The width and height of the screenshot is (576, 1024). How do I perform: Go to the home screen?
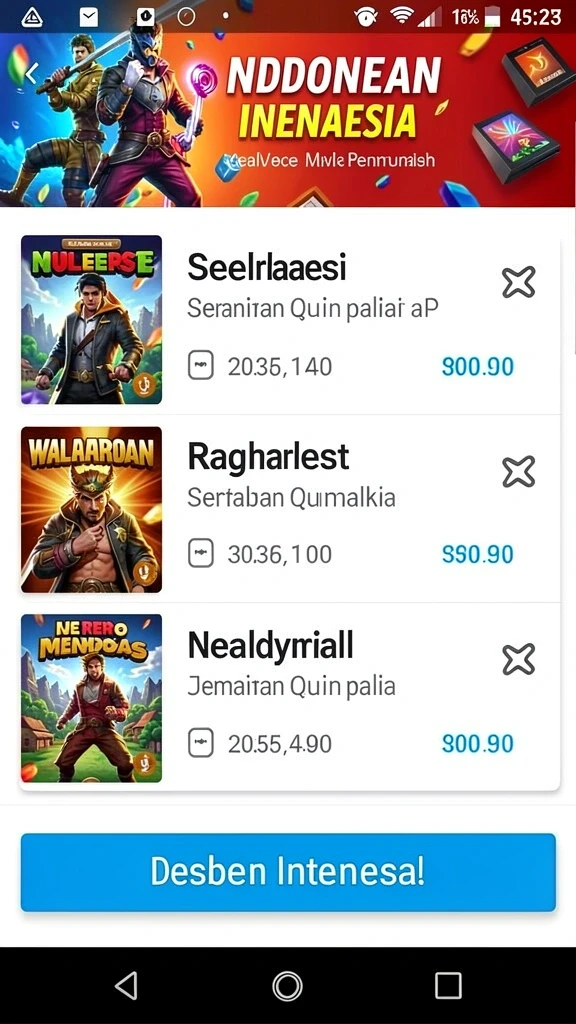pos(287,985)
